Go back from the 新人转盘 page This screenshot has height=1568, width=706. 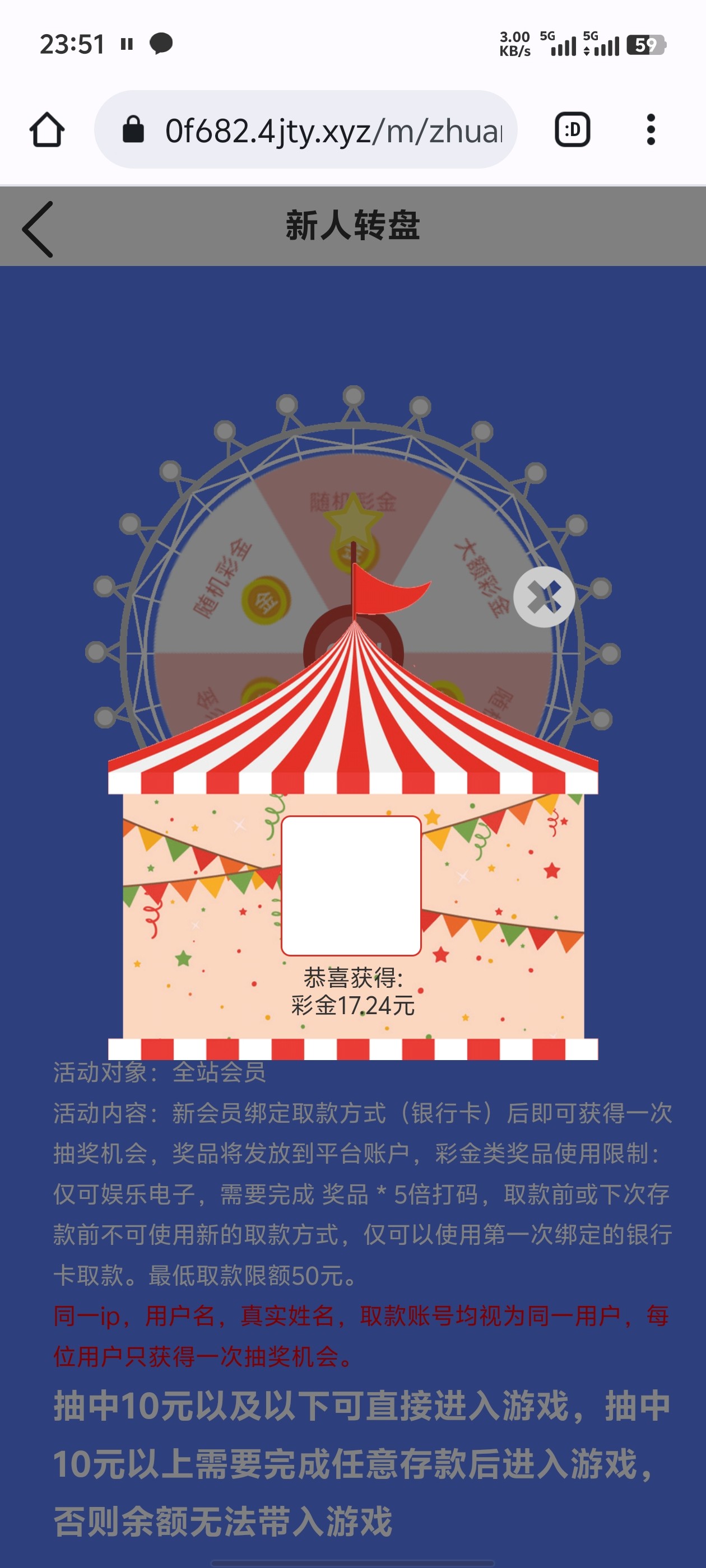coord(38,230)
